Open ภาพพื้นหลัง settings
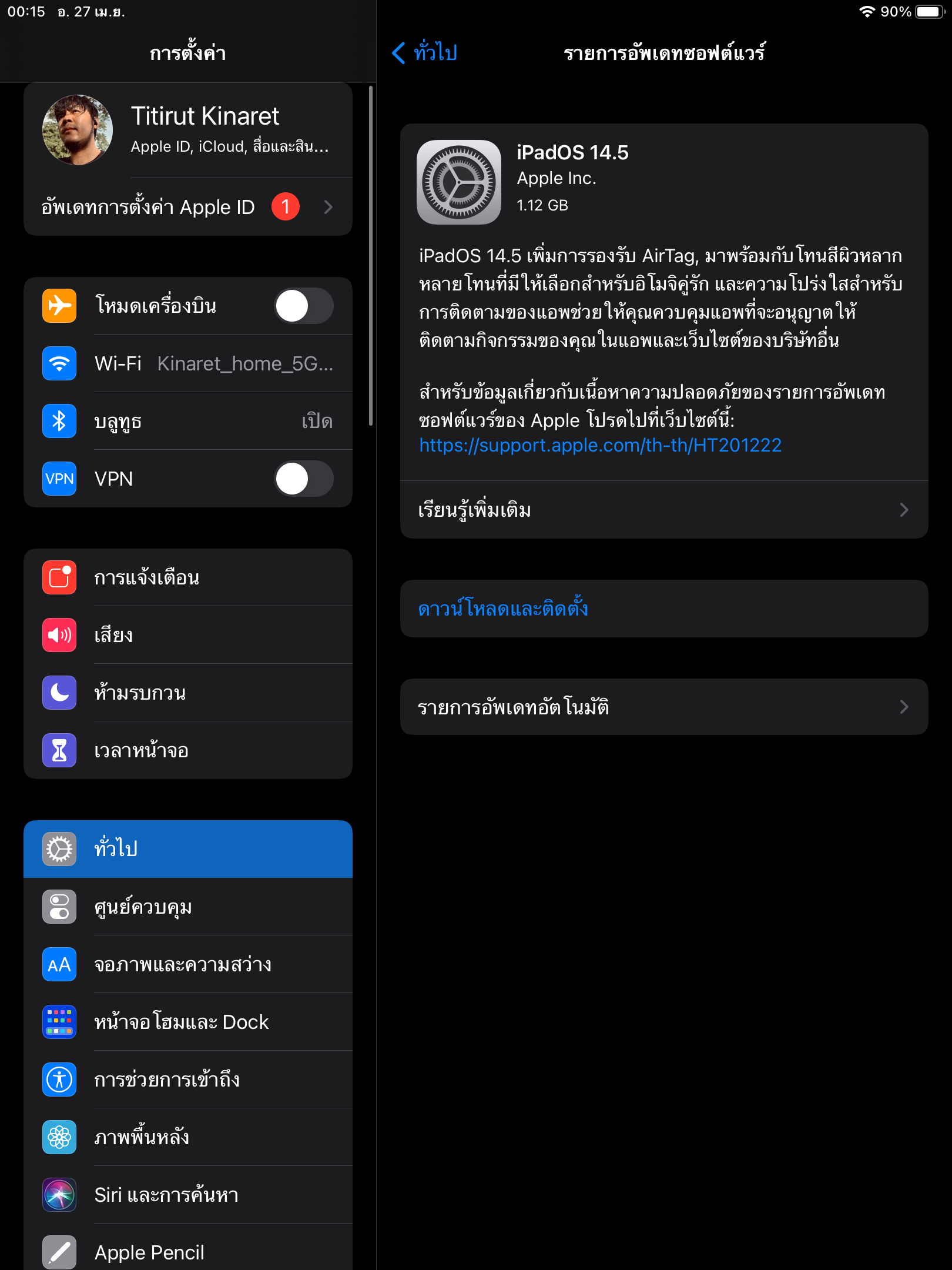The width and height of the screenshot is (952, 1270). [188, 1137]
